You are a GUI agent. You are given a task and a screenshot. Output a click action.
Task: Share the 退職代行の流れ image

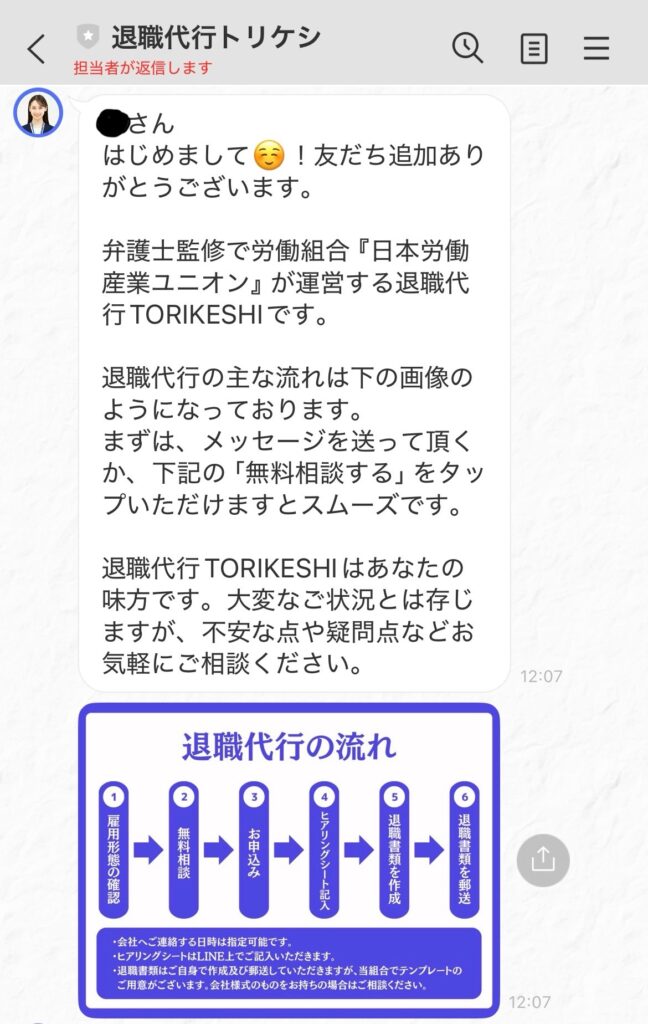coord(543,860)
